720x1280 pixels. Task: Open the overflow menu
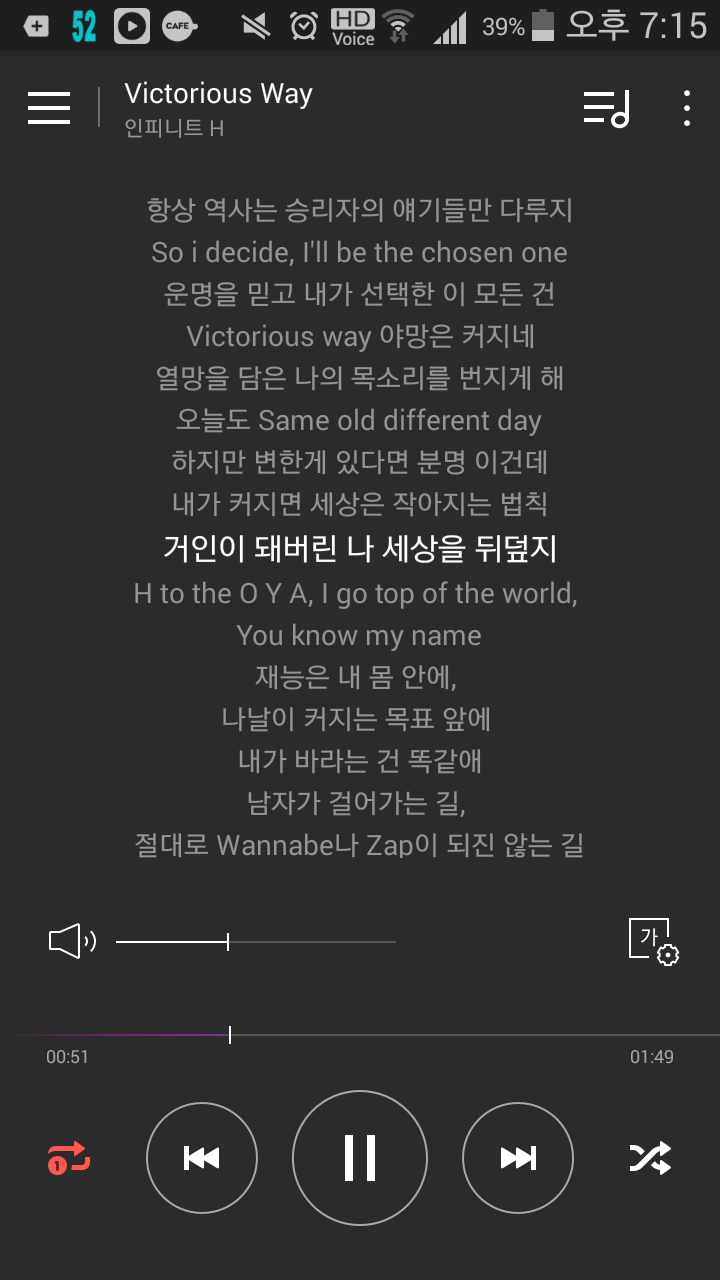pos(686,108)
